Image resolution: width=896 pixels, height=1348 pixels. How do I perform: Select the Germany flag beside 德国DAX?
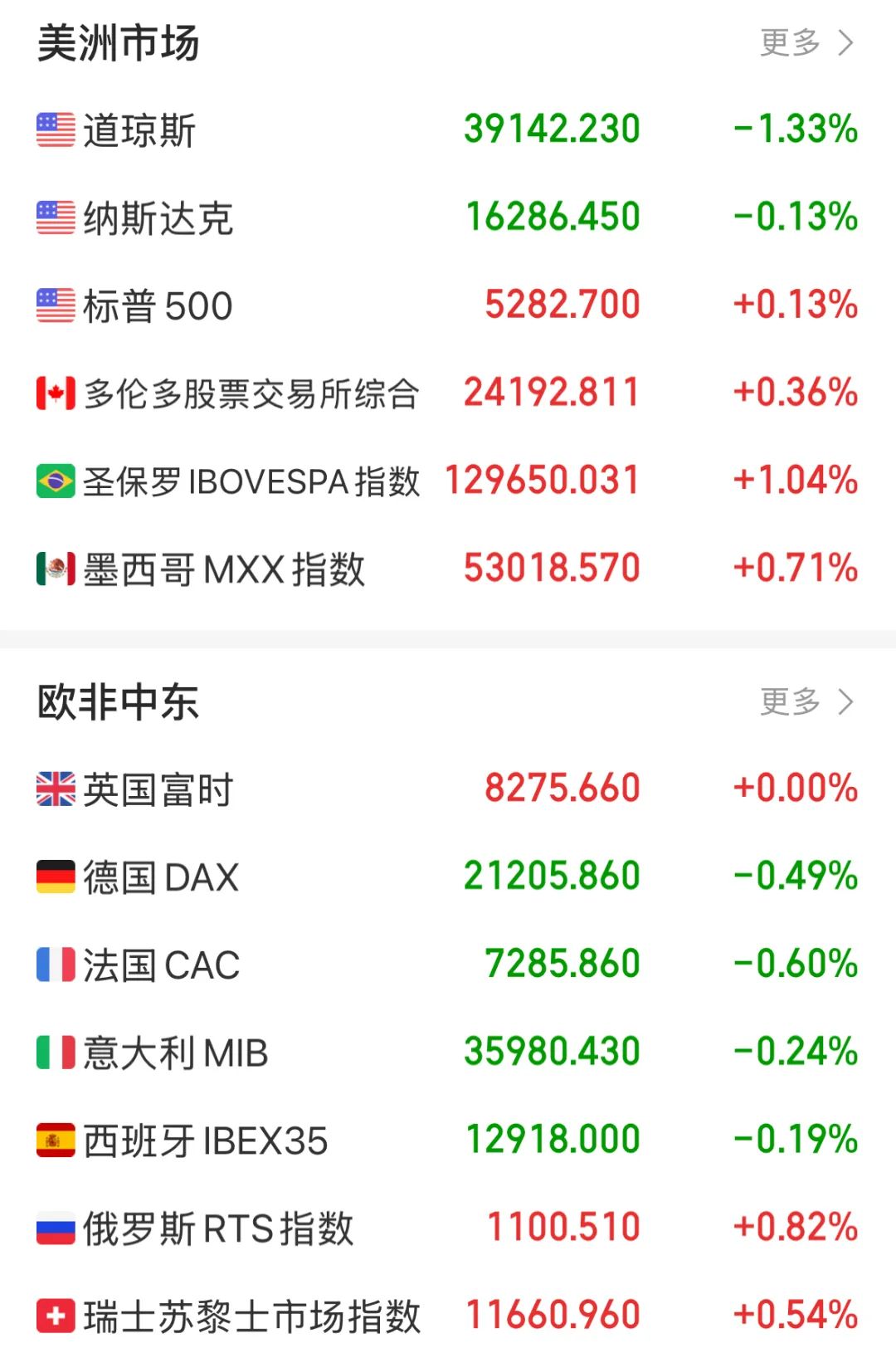click(55, 877)
